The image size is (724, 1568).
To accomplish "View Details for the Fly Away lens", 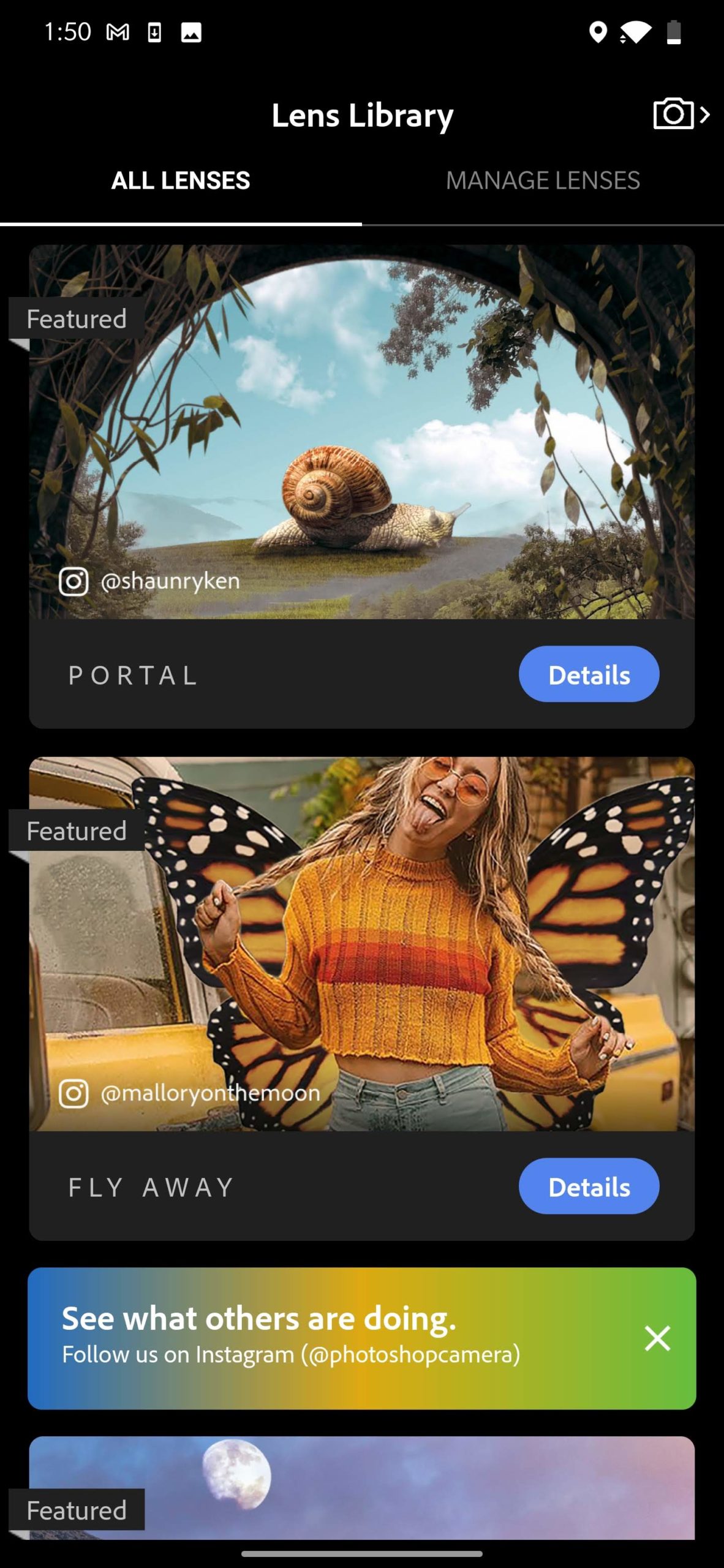I will point(589,1186).
